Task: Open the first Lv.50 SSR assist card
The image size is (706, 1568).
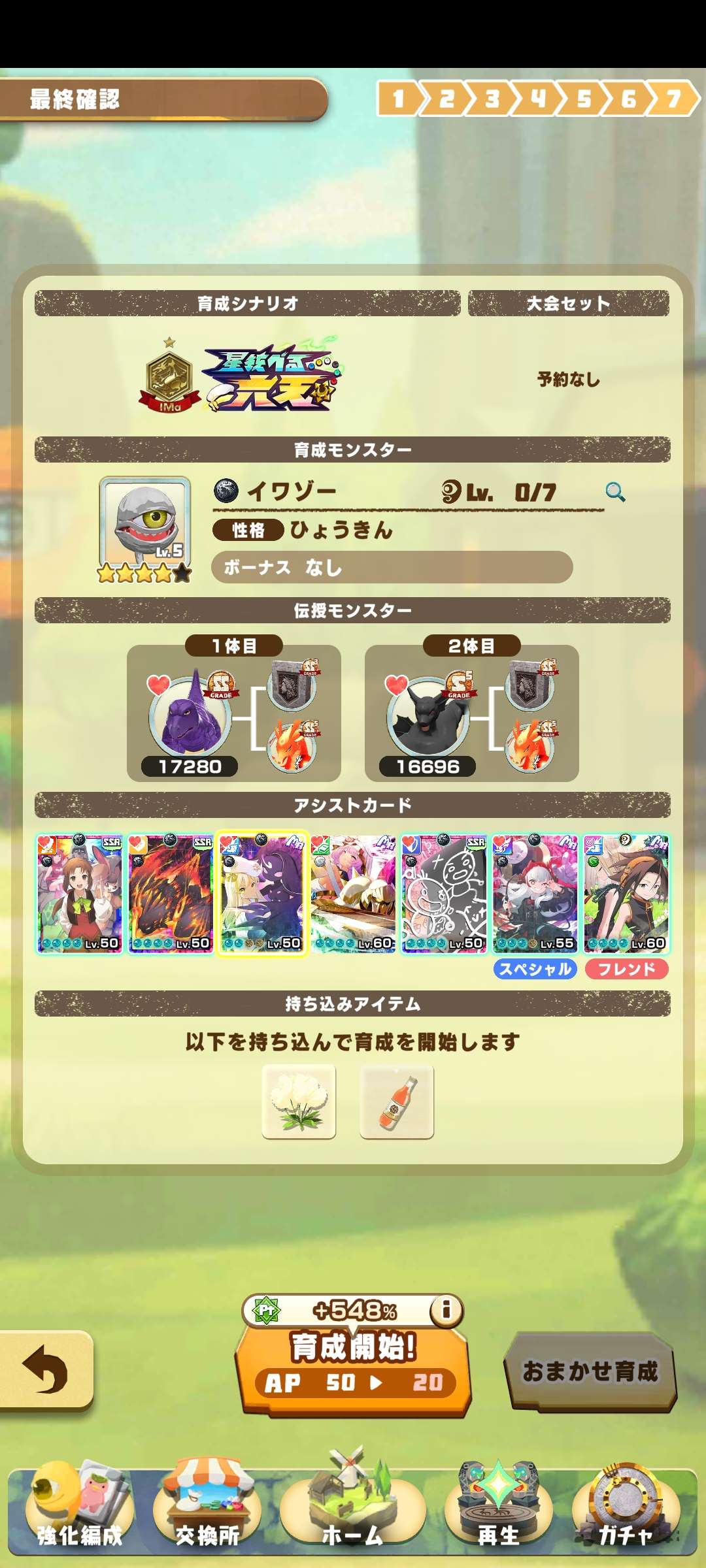Action: click(79, 894)
